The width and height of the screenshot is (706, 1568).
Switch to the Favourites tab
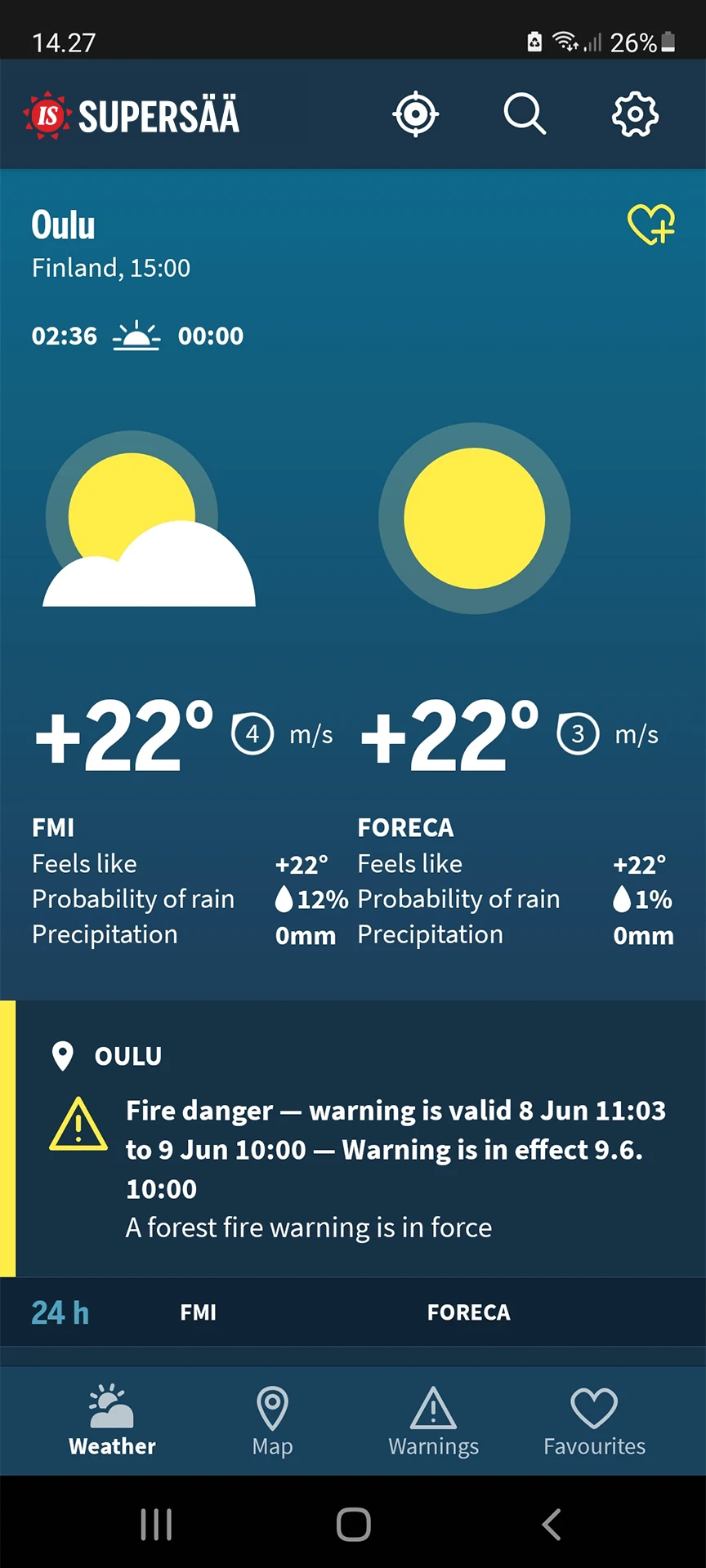[594, 1421]
